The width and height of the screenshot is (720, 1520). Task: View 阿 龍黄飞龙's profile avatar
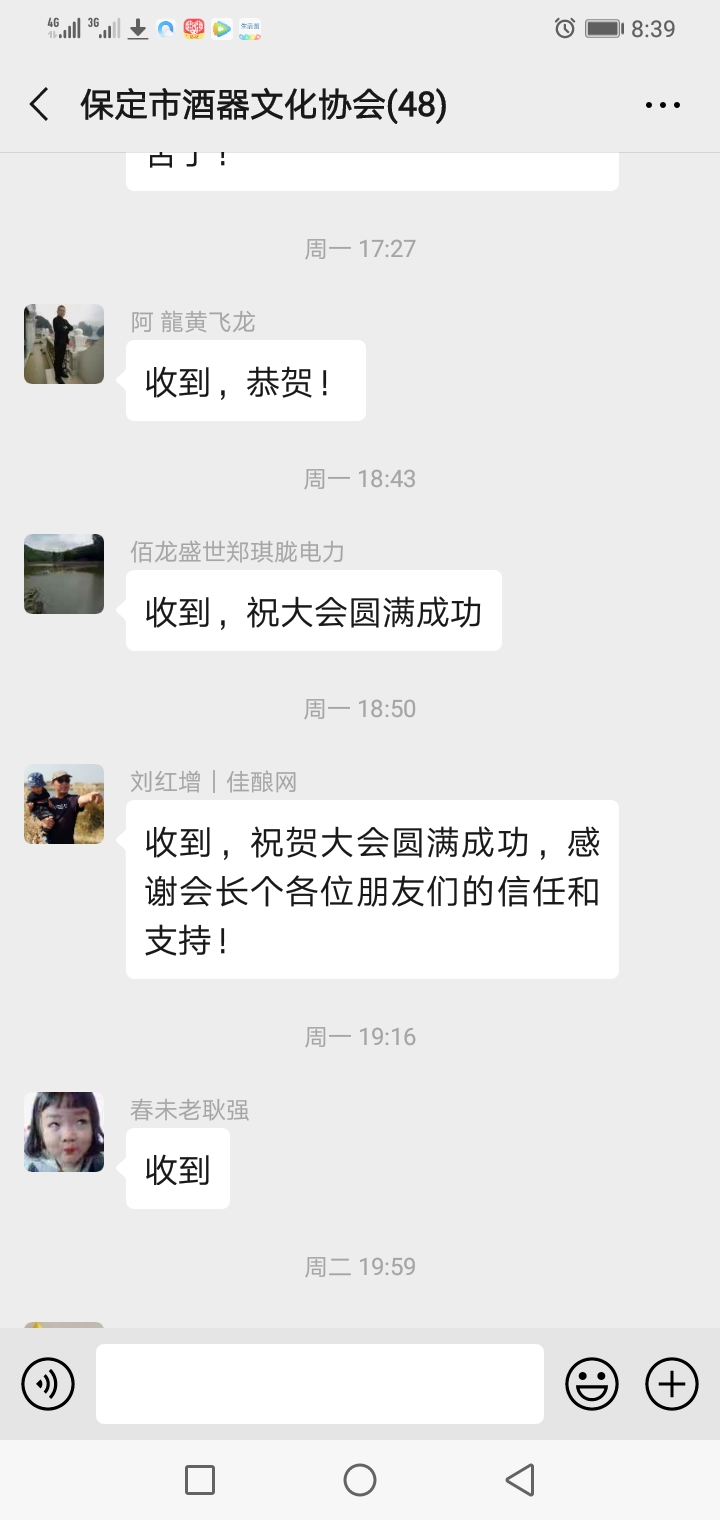64,344
